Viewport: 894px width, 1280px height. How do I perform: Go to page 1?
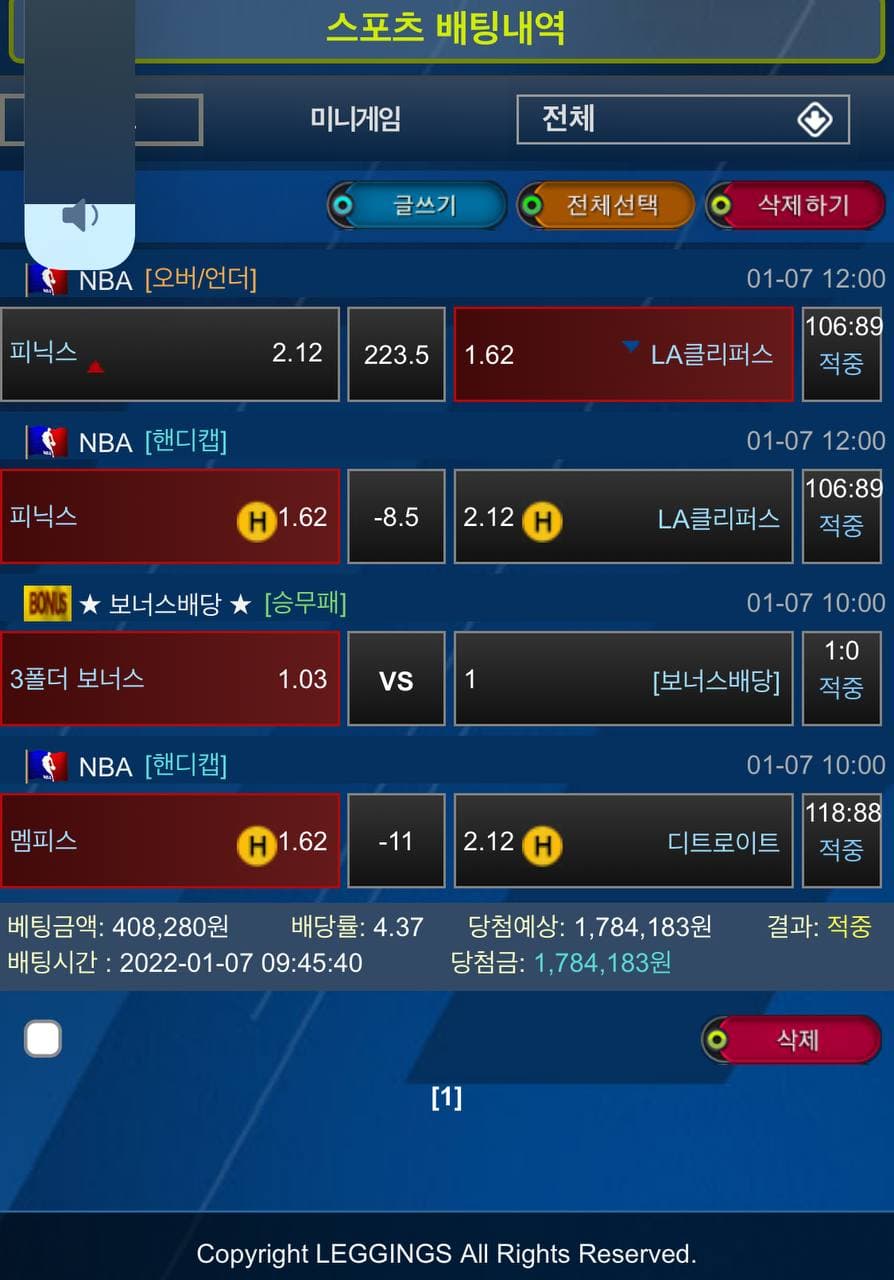click(x=446, y=1098)
